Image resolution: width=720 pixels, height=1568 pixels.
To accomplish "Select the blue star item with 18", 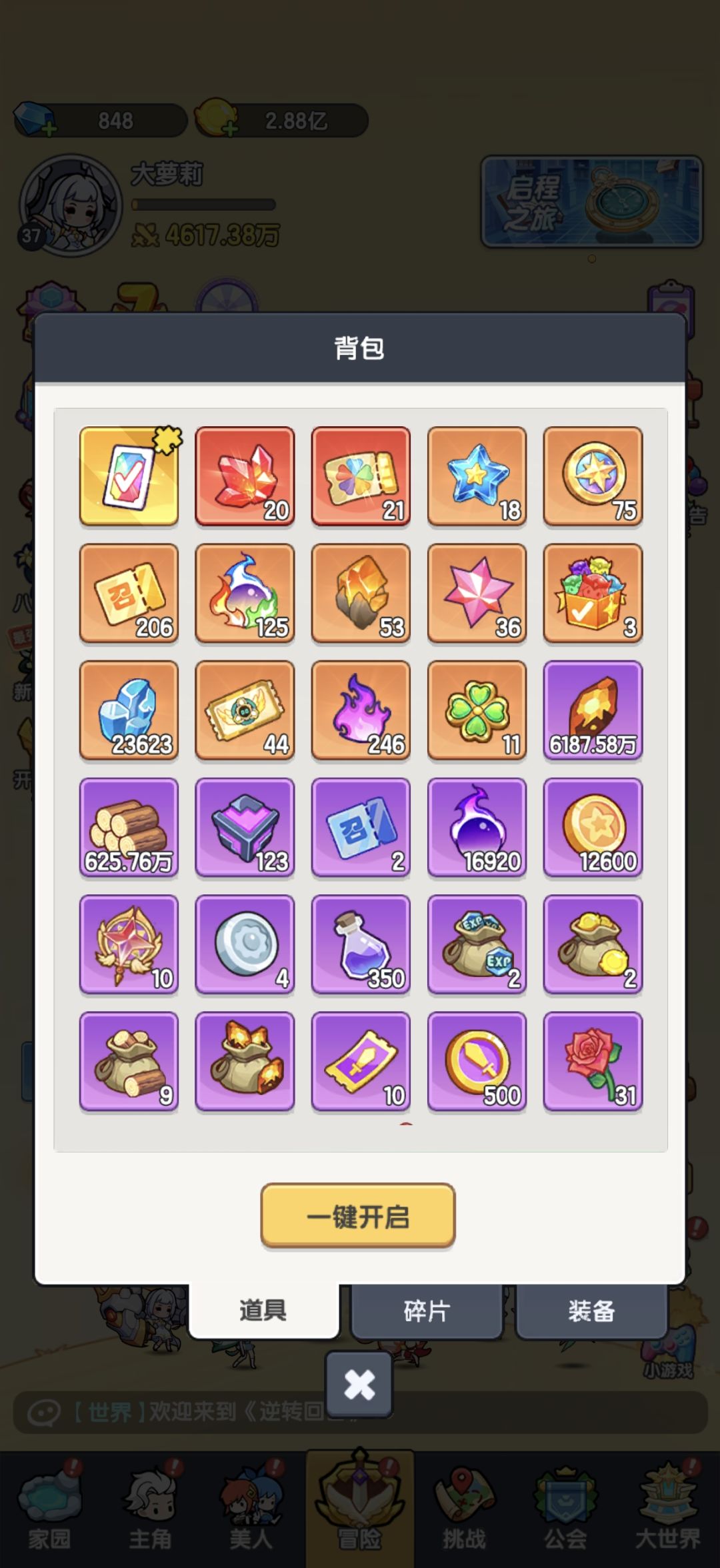I will (477, 476).
